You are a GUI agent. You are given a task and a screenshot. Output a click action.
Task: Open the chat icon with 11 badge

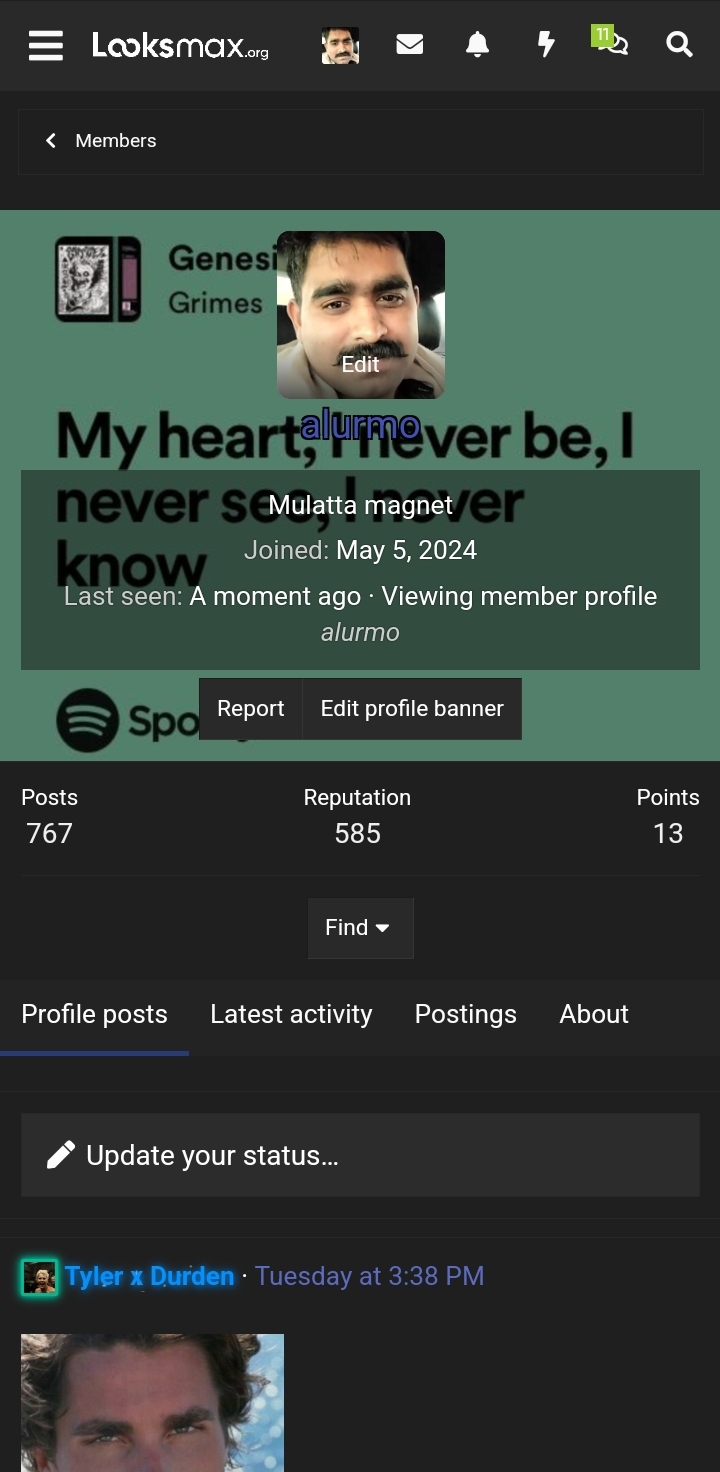(x=610, y=41)
